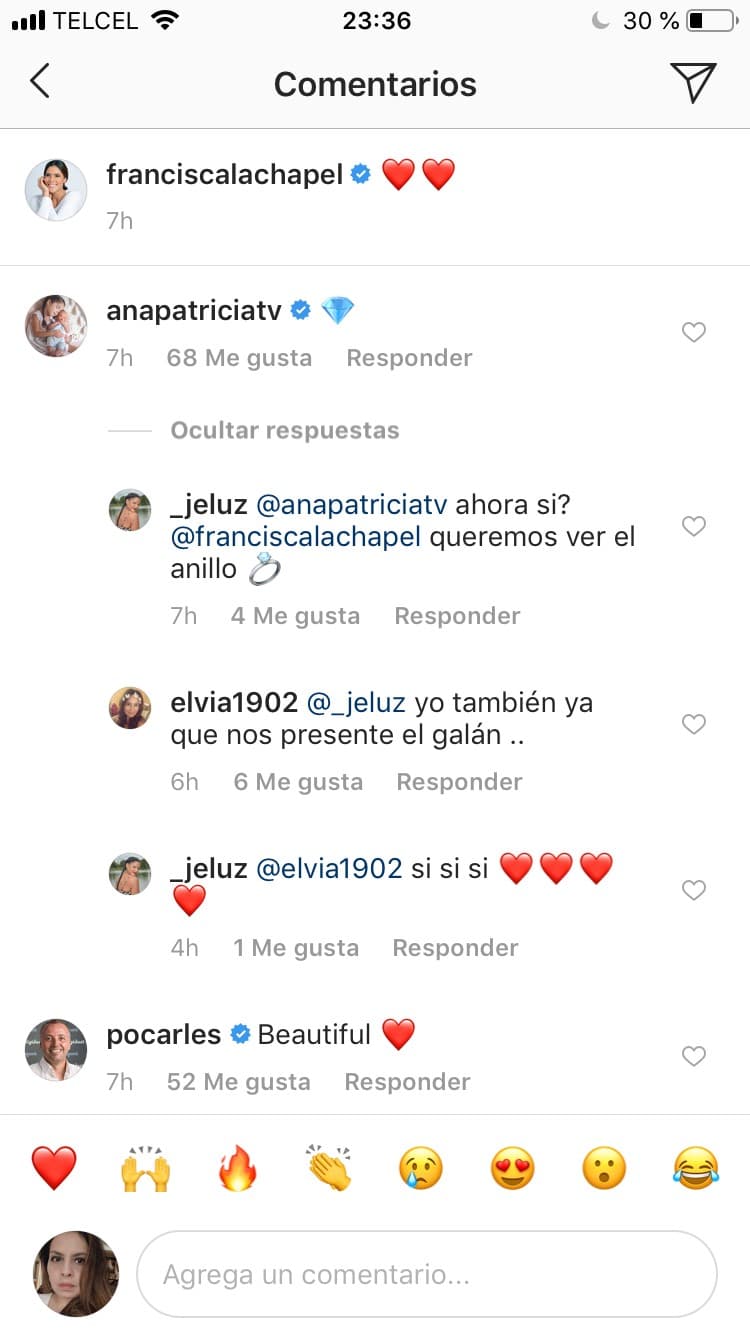The image size is (750, 1334).
Task: Like pocarles' Beautiful comment heart icon
Action: 694,1056
